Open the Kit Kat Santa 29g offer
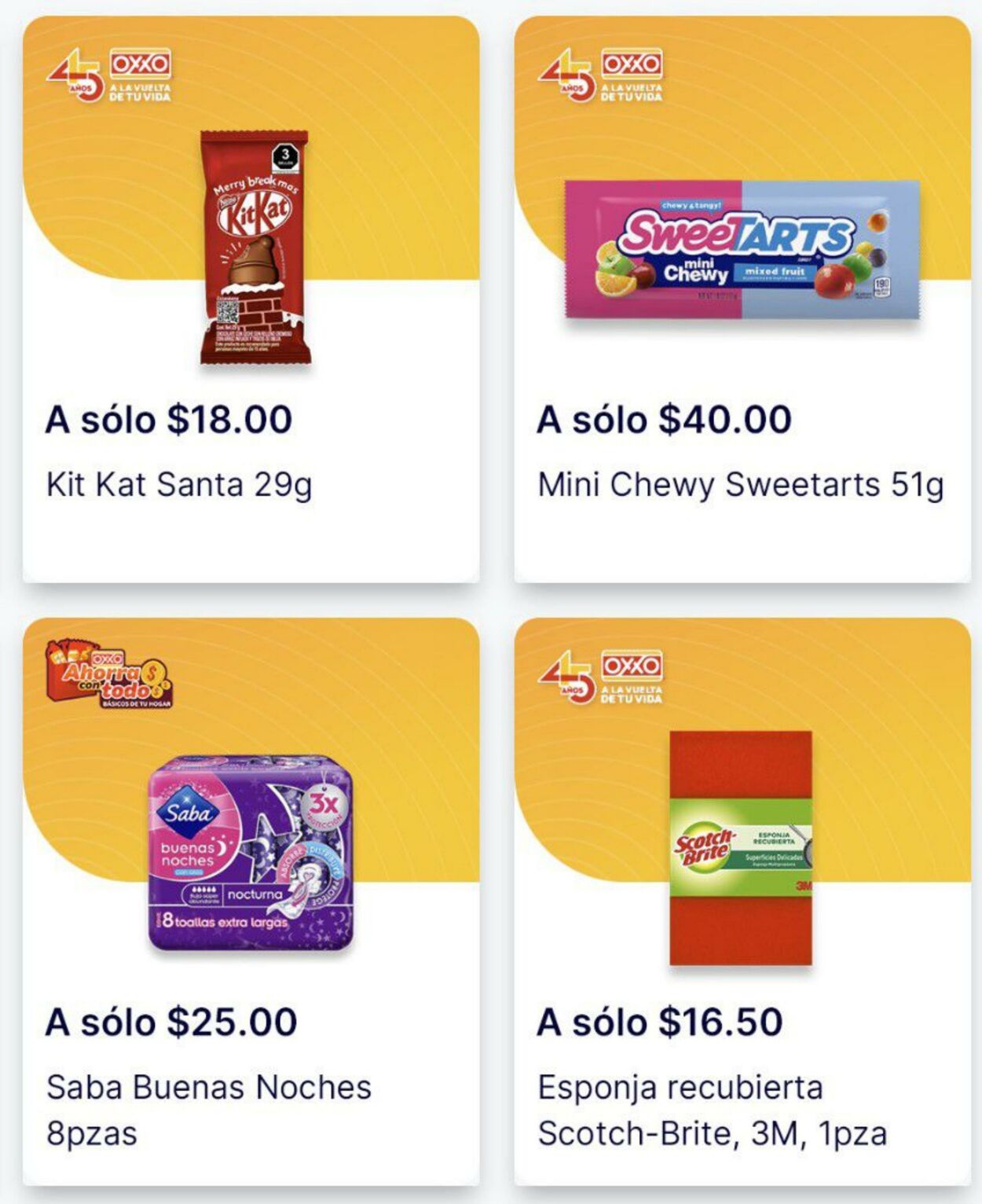 point(251,299)
